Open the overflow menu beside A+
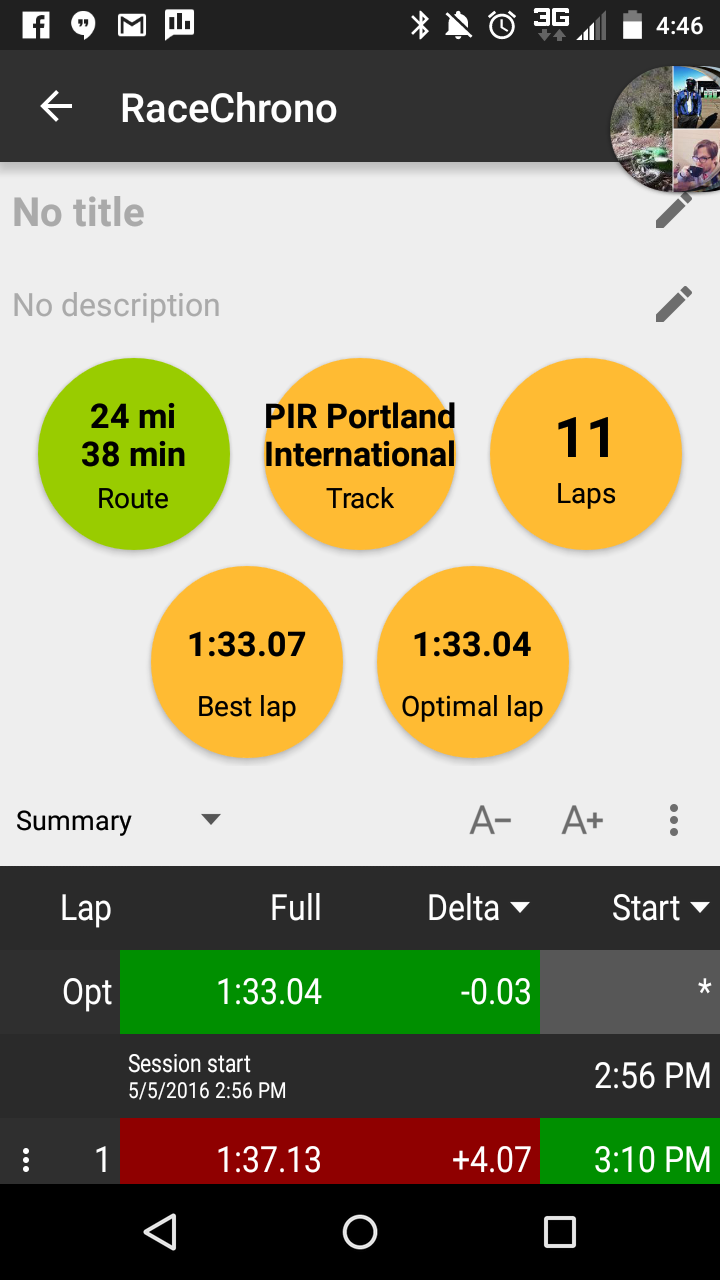The width and height of the screenshot is (720, 1280). coord(674,821)
